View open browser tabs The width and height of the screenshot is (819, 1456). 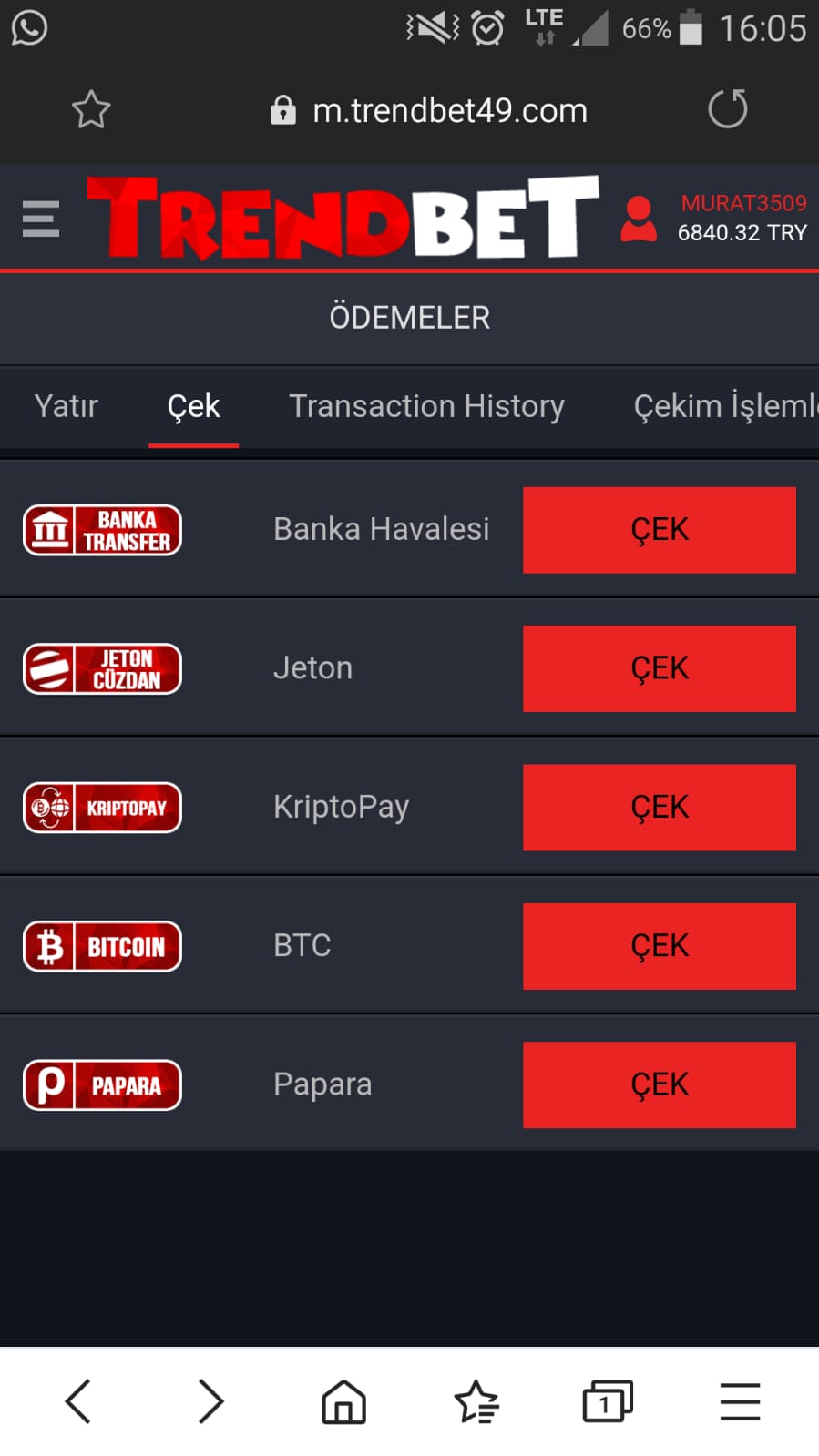608,1400
